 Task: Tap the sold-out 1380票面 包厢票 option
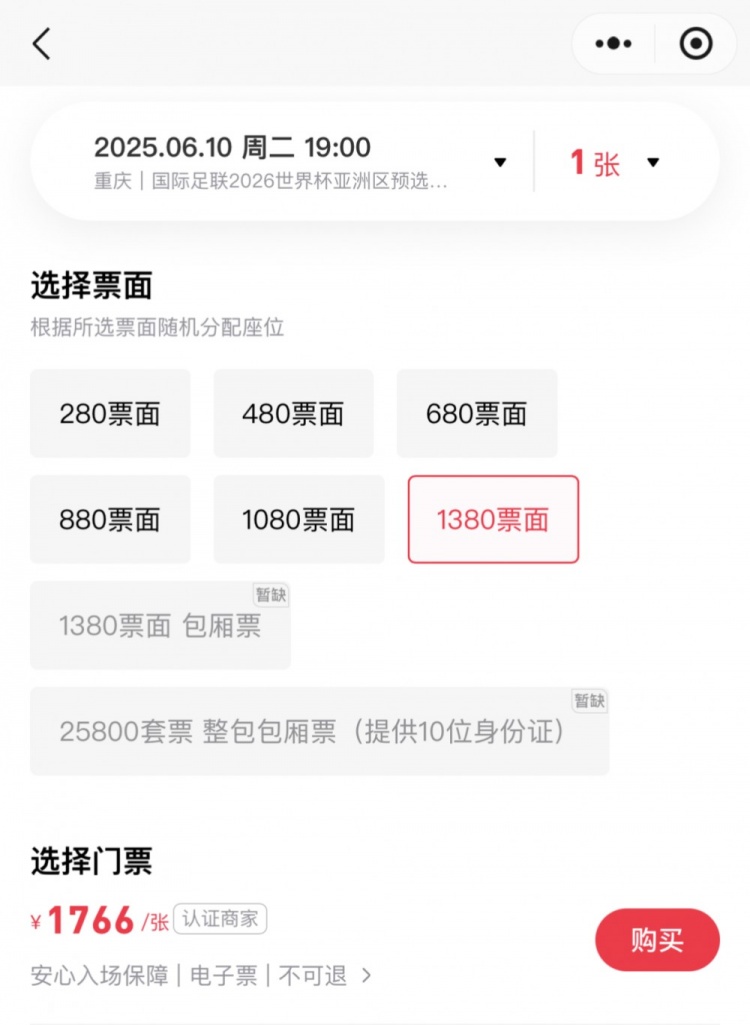160,625
